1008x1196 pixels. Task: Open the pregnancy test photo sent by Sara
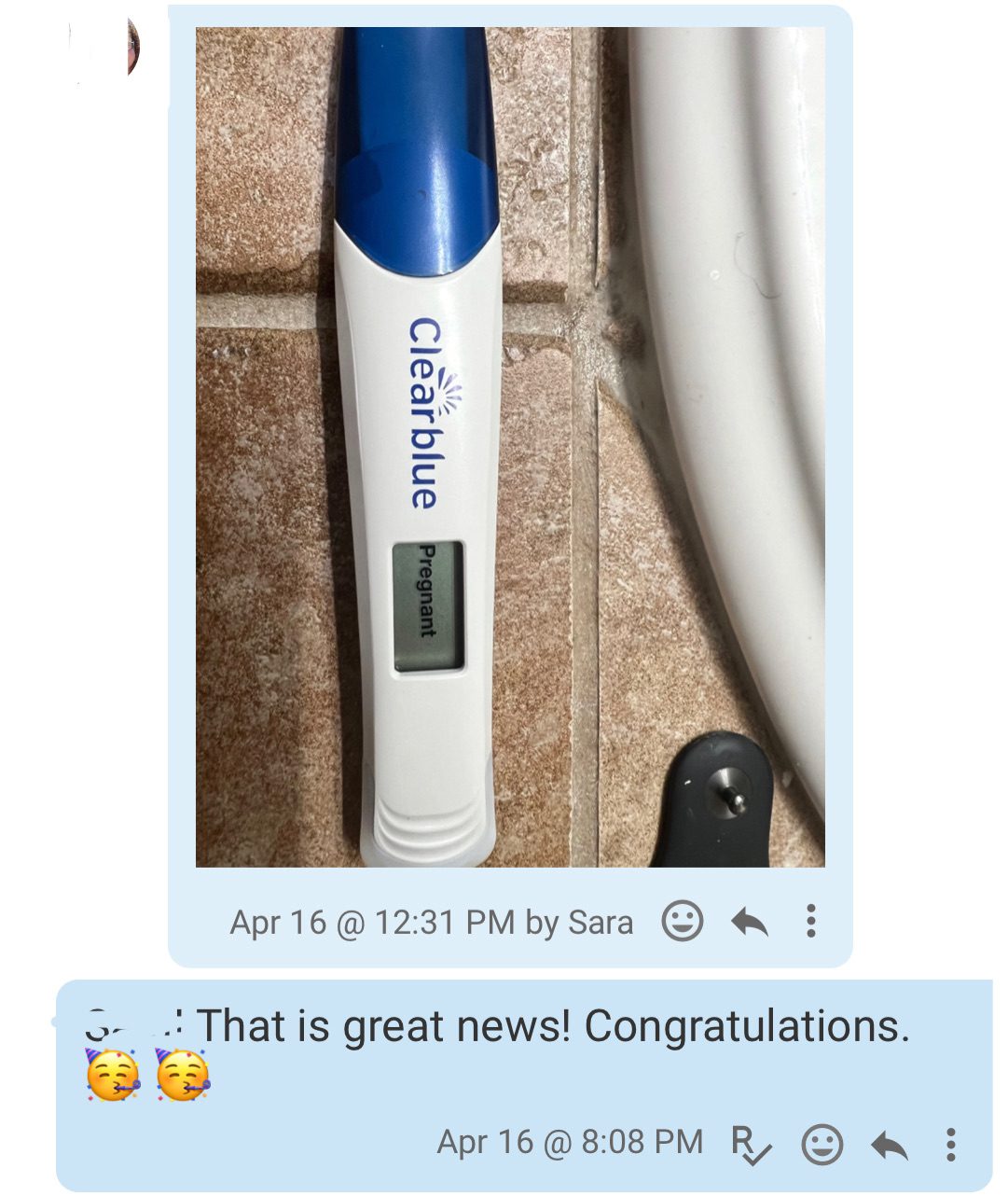click(510, 446)
